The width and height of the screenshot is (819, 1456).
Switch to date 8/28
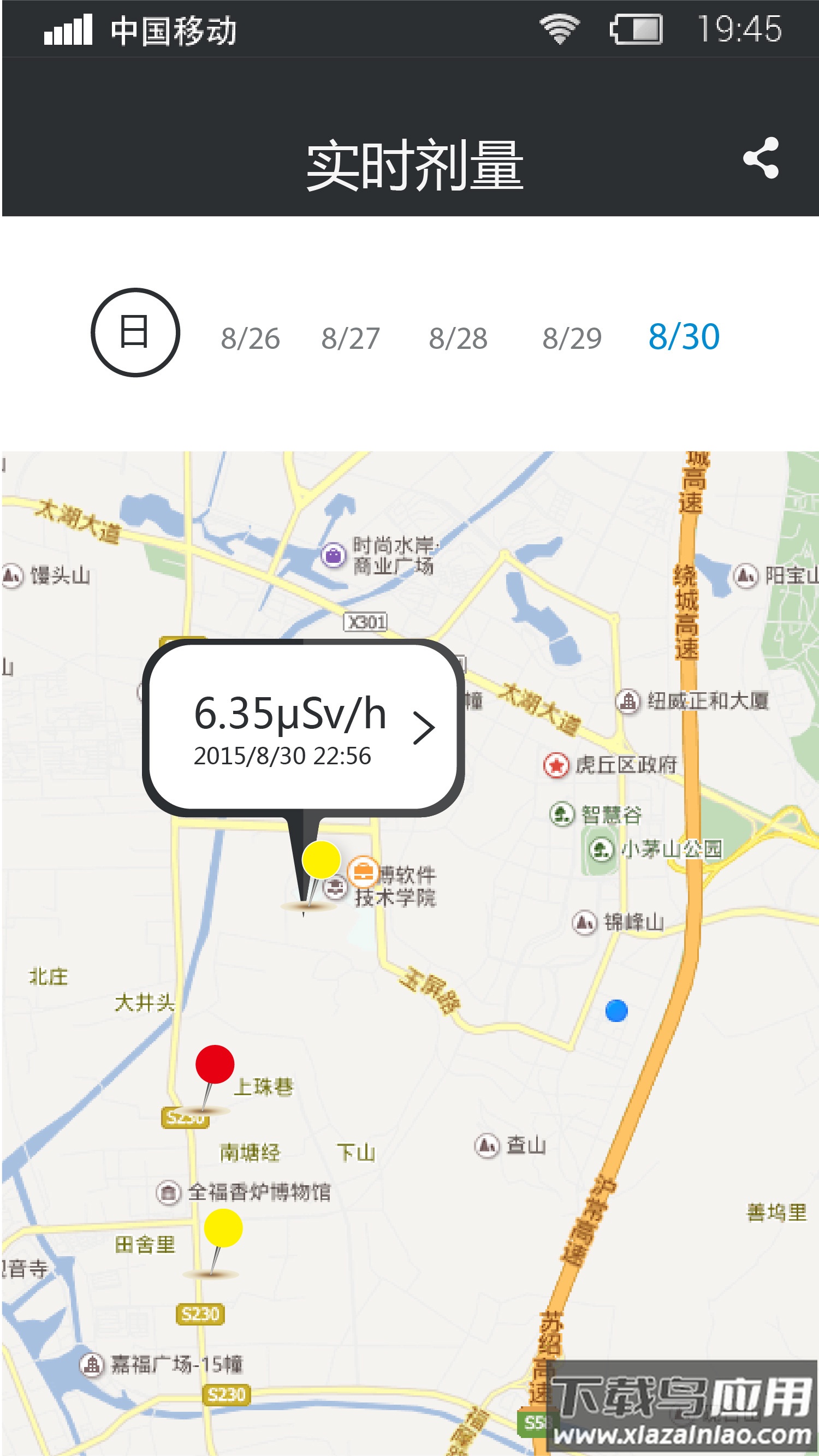click(x=459, y=338)
